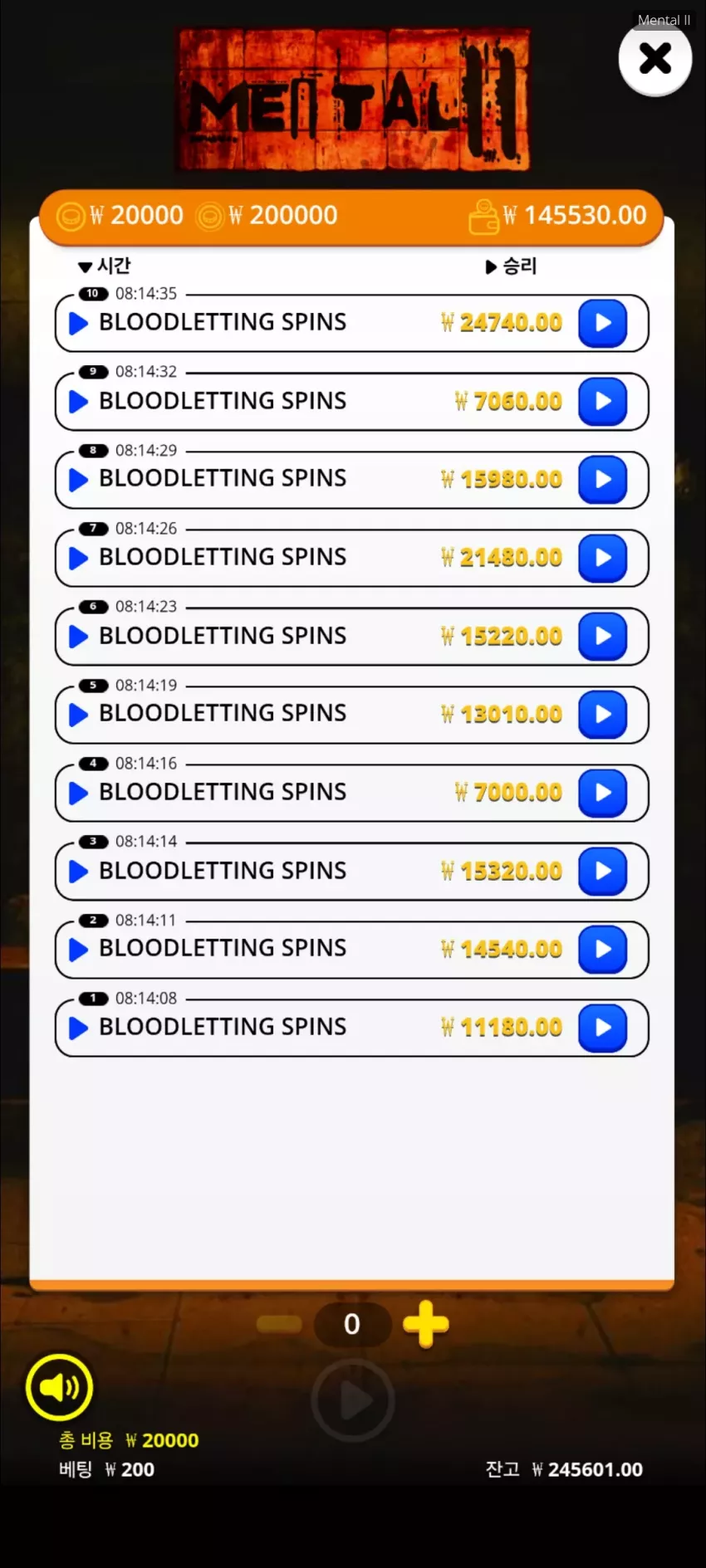Play replay of spin at 08:14:23

(602, 636)
